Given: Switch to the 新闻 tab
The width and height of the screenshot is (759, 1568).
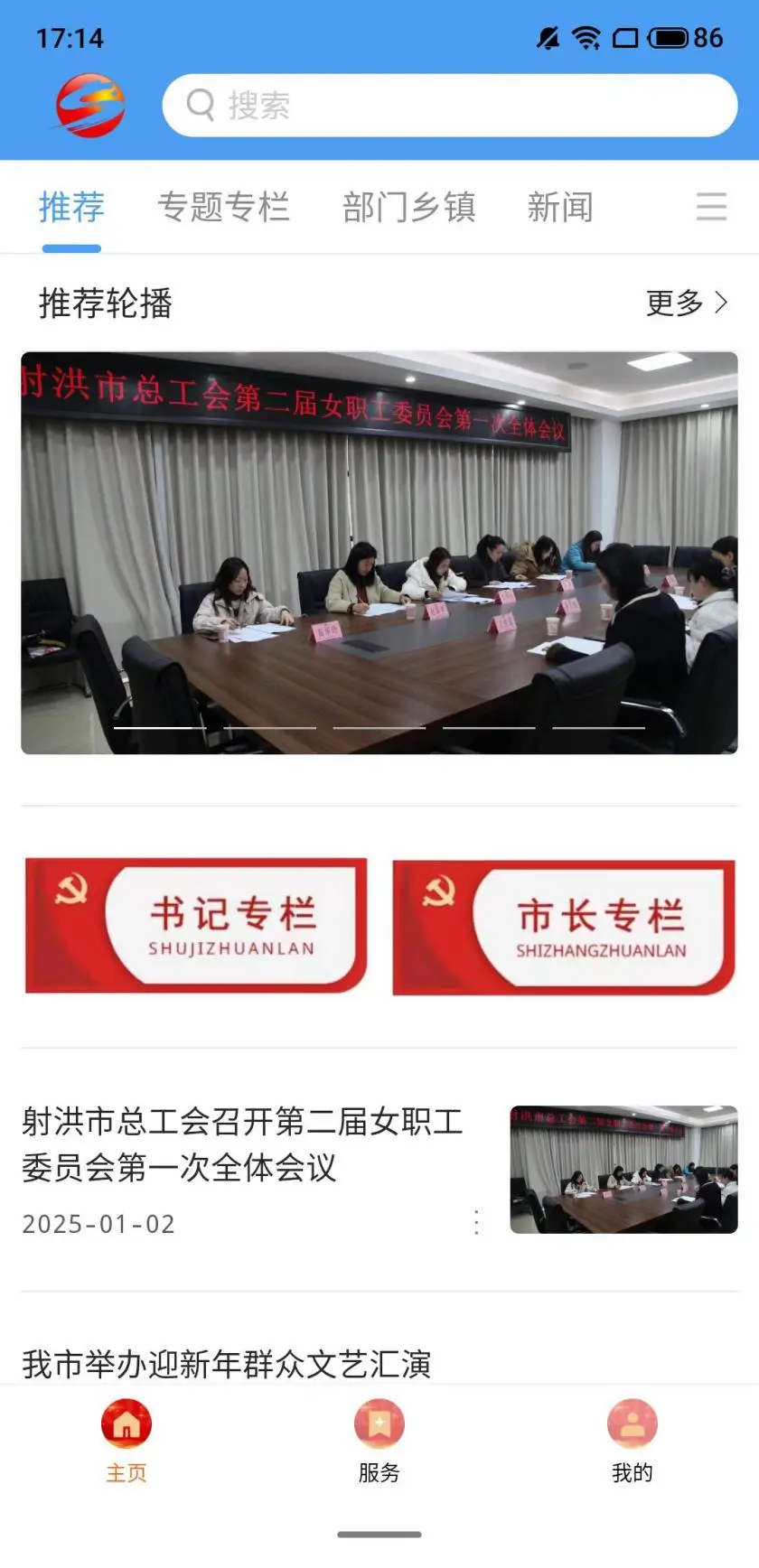Looking at the screenshot, I should [560, 207].
